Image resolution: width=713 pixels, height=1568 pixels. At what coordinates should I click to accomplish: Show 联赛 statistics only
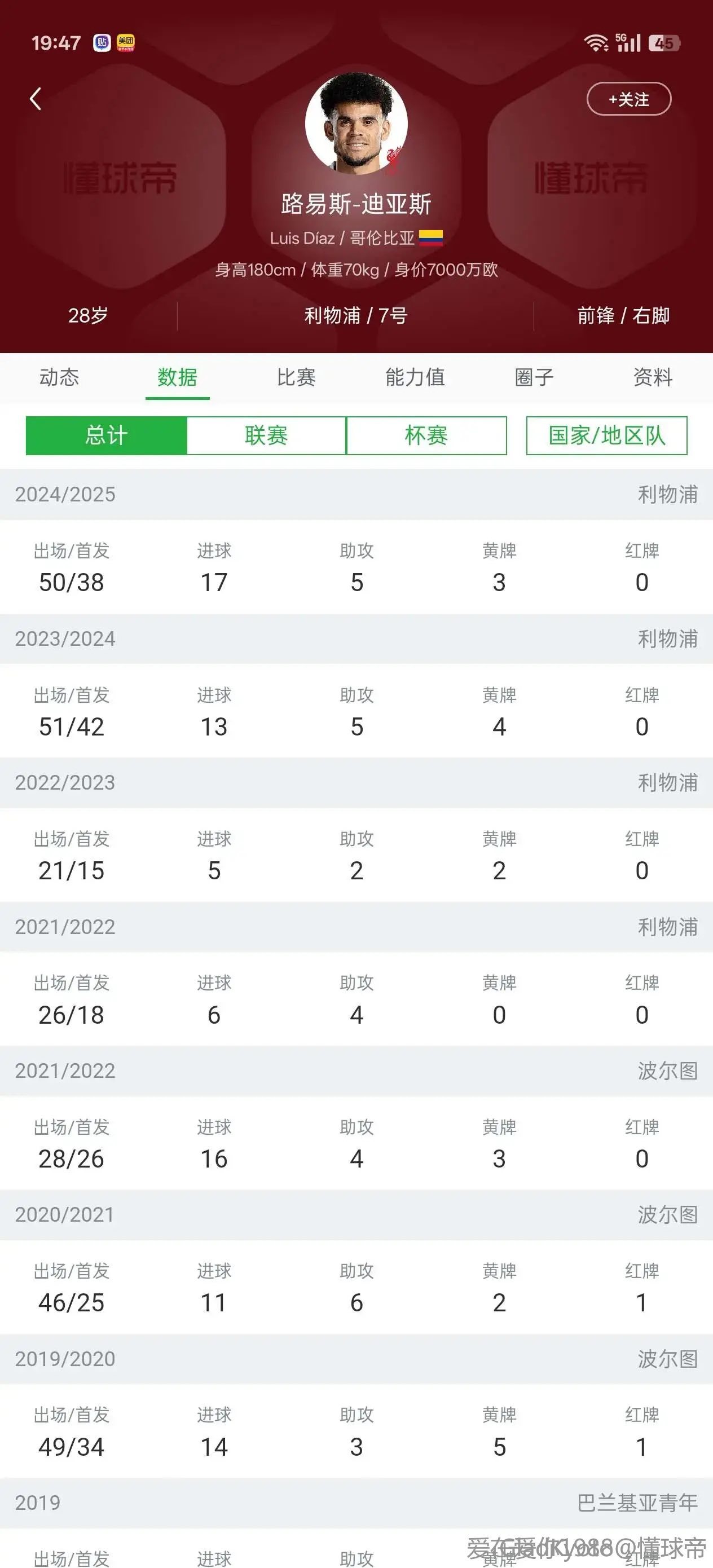click(266, 436)
